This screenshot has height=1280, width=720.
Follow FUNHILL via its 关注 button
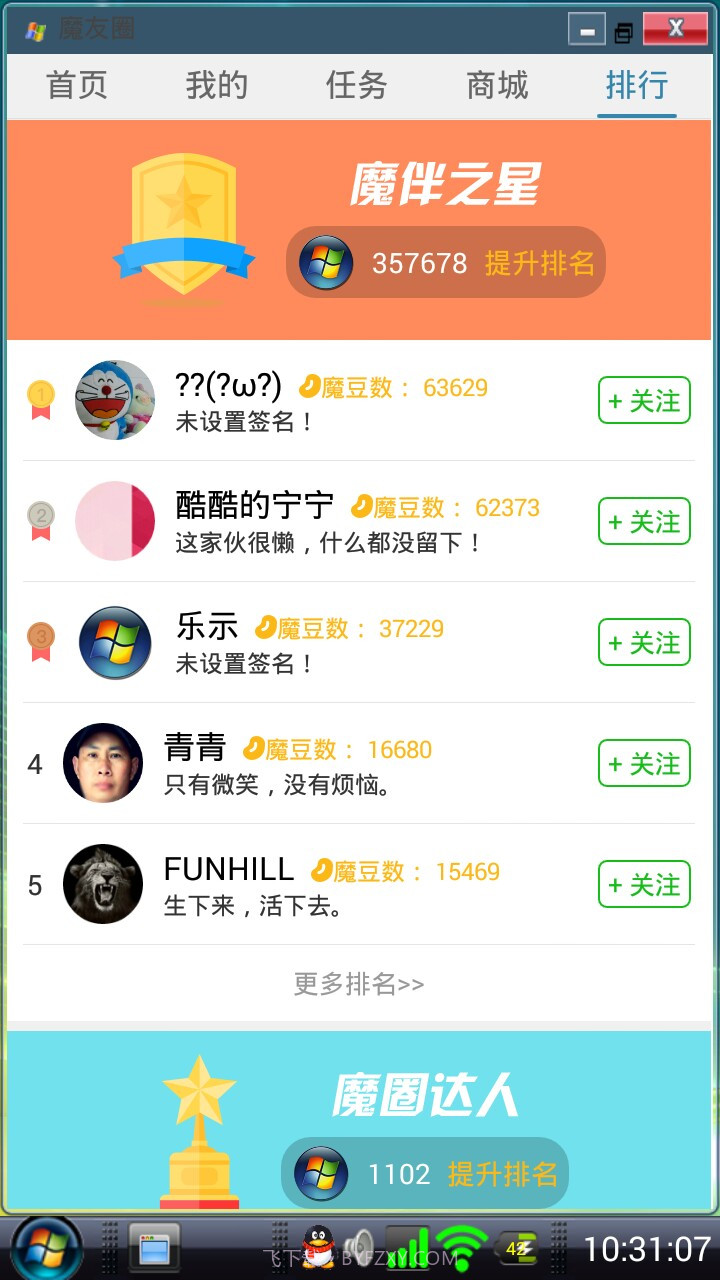pos(643,884)
